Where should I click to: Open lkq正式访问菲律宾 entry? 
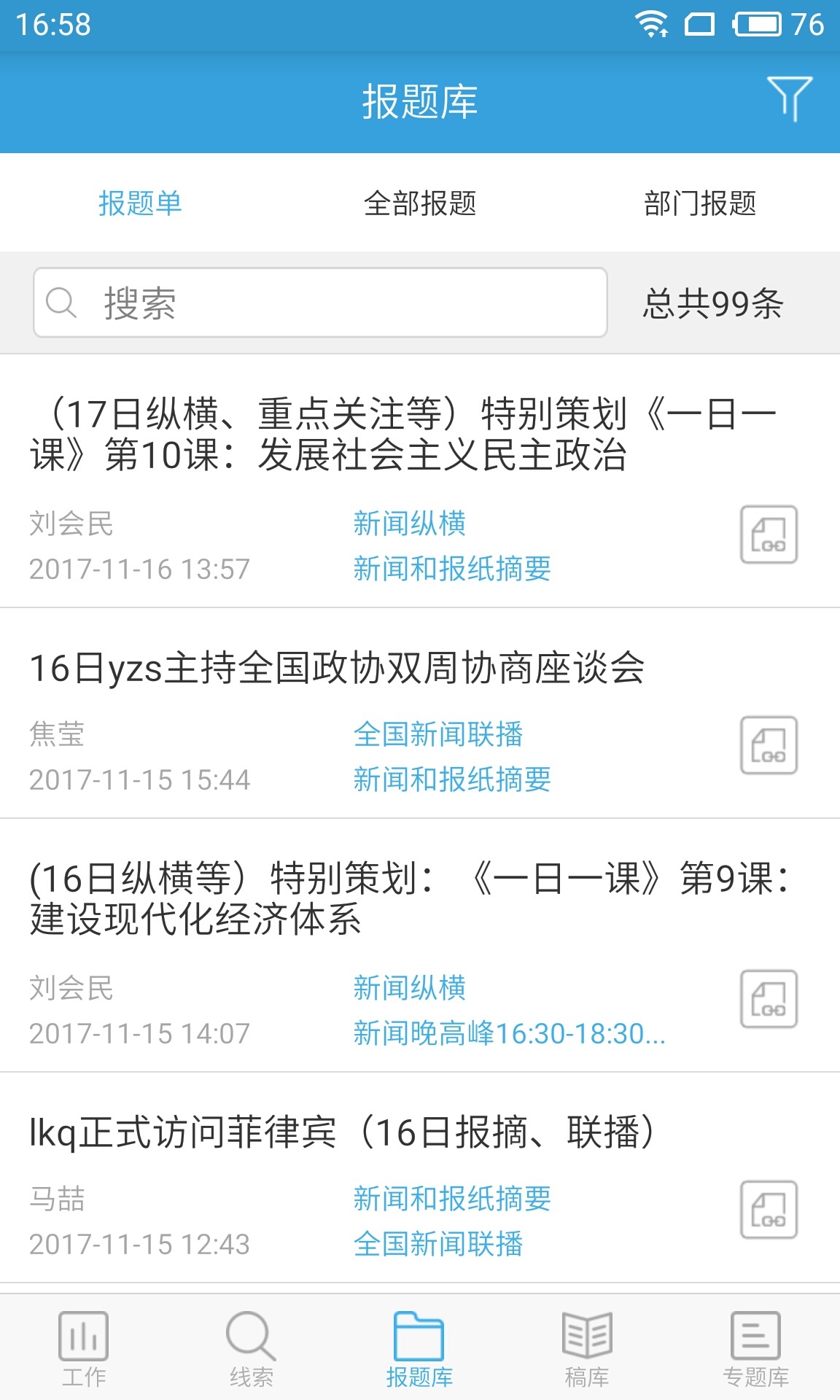pyautogui.click(x=343, y=1132)
